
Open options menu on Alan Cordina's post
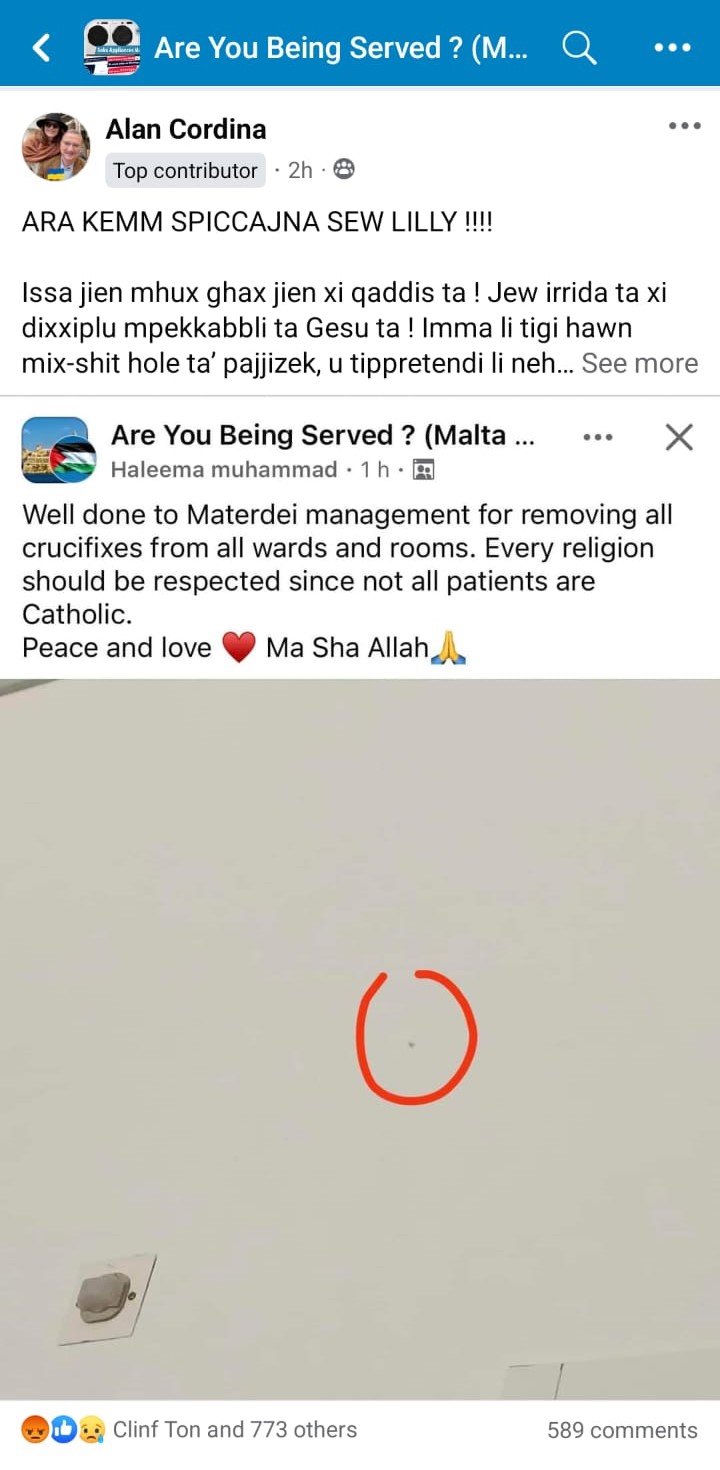[684, 126]
